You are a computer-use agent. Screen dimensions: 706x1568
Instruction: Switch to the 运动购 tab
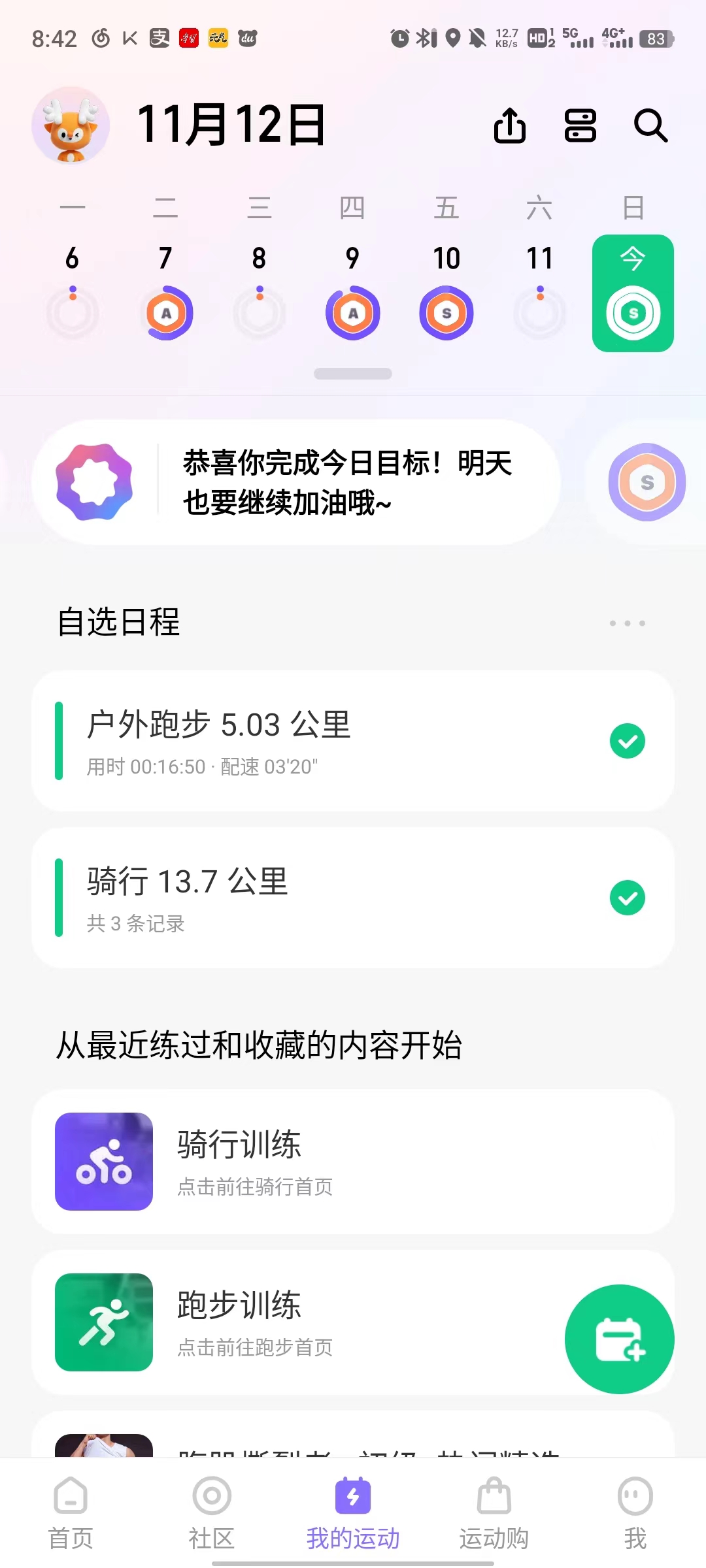(494, 1514)
